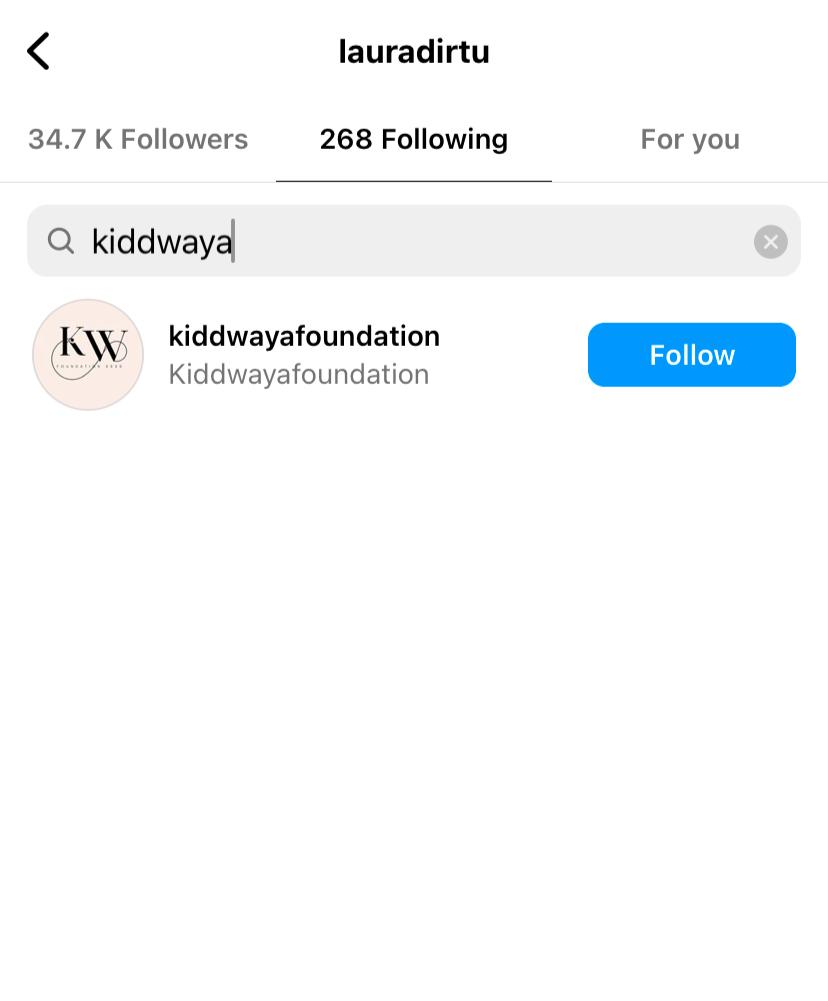Clear the kiddwaya search text
This screenshot has width=828, height=1001.
click(x=770, y=242)
